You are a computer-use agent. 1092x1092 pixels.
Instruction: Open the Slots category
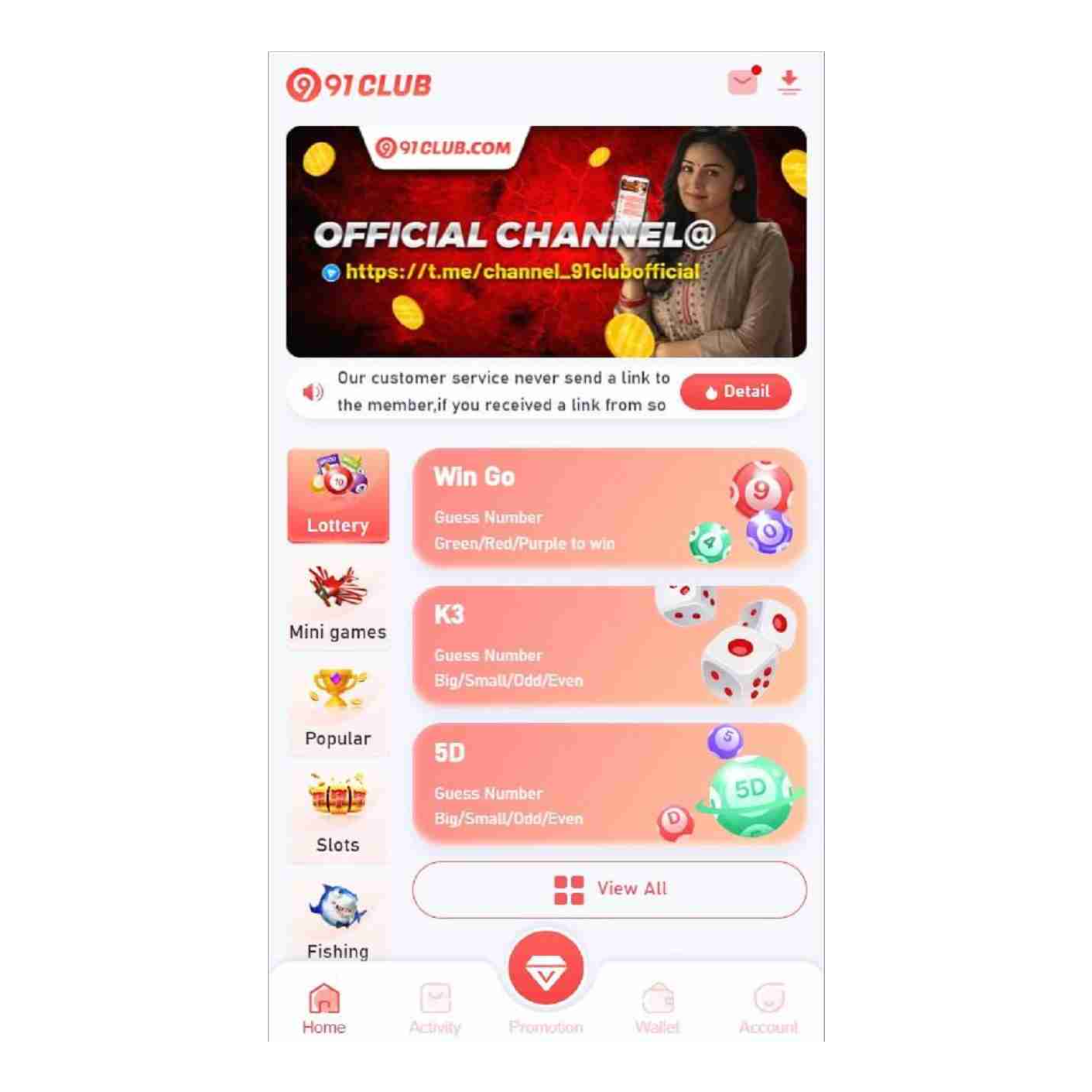click(338, 814)
